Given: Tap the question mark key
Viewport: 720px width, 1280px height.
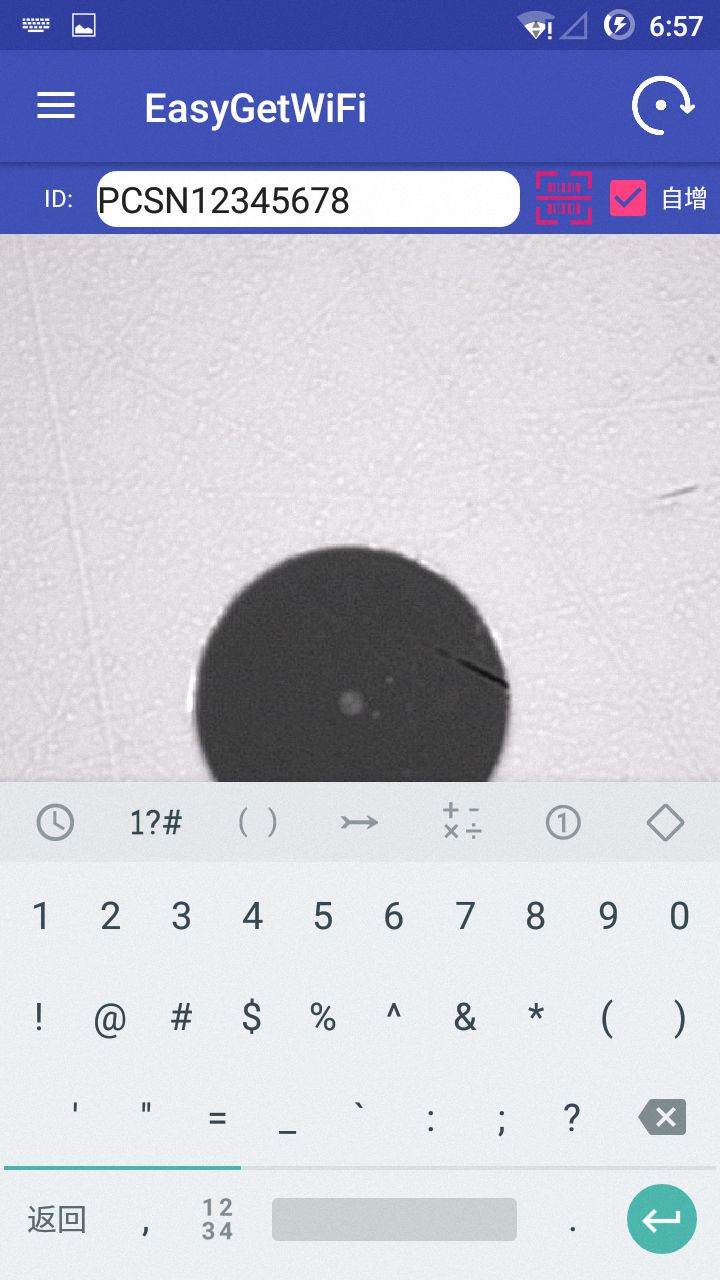Looking at the screenshot, I should click(x=571, y=1118).
